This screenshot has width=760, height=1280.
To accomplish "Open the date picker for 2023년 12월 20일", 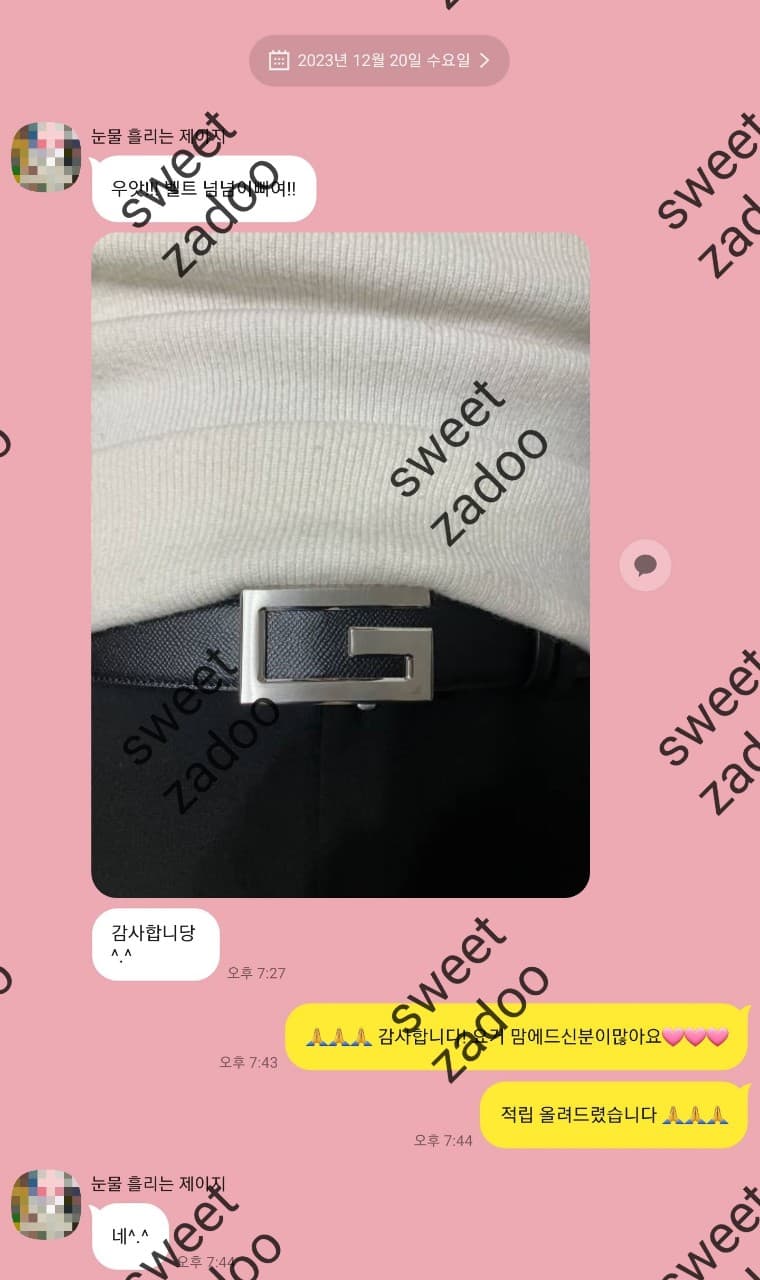I will [x=379, y=60].
